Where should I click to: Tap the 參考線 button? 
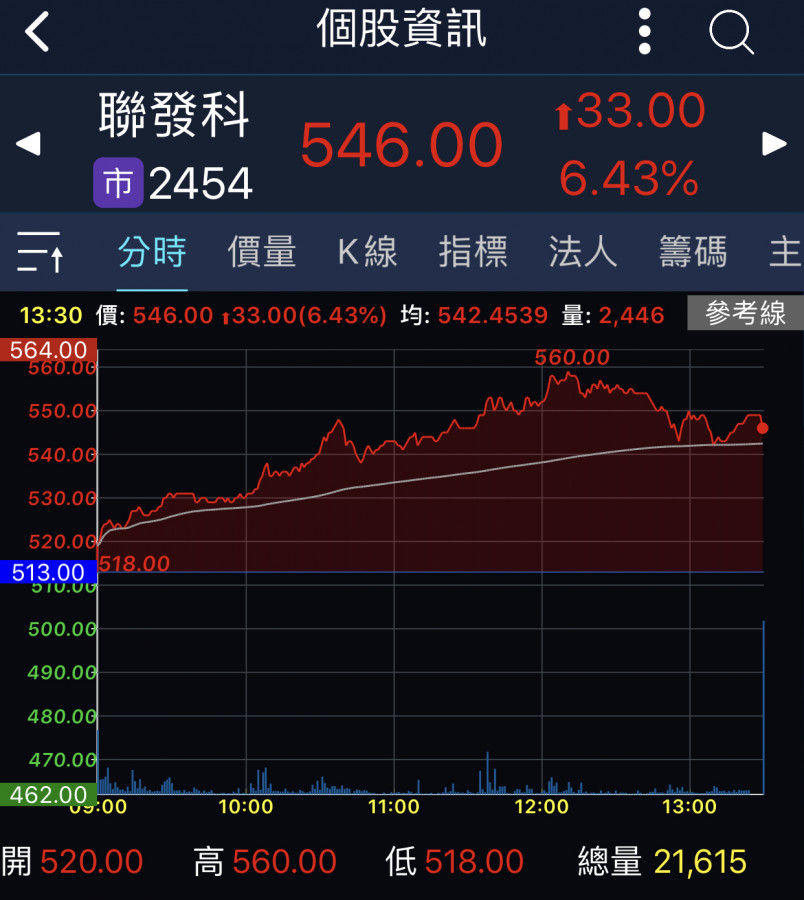pos(745,314)
